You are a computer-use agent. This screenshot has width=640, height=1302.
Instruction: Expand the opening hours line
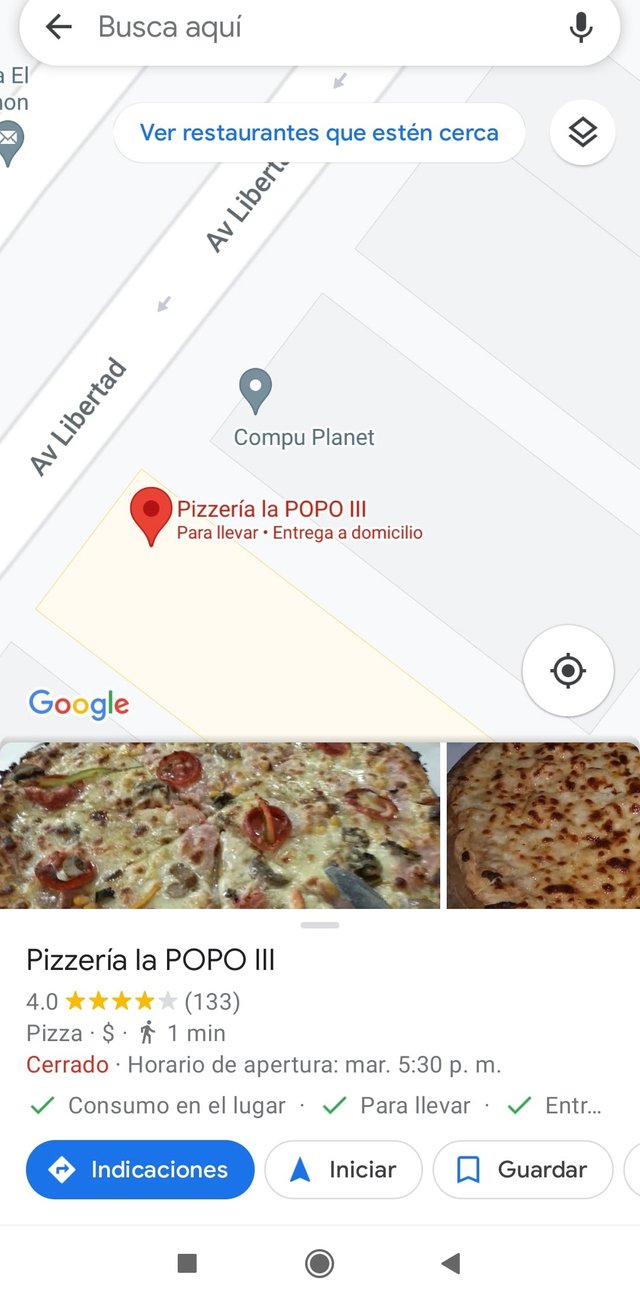tap(264, 1065)
